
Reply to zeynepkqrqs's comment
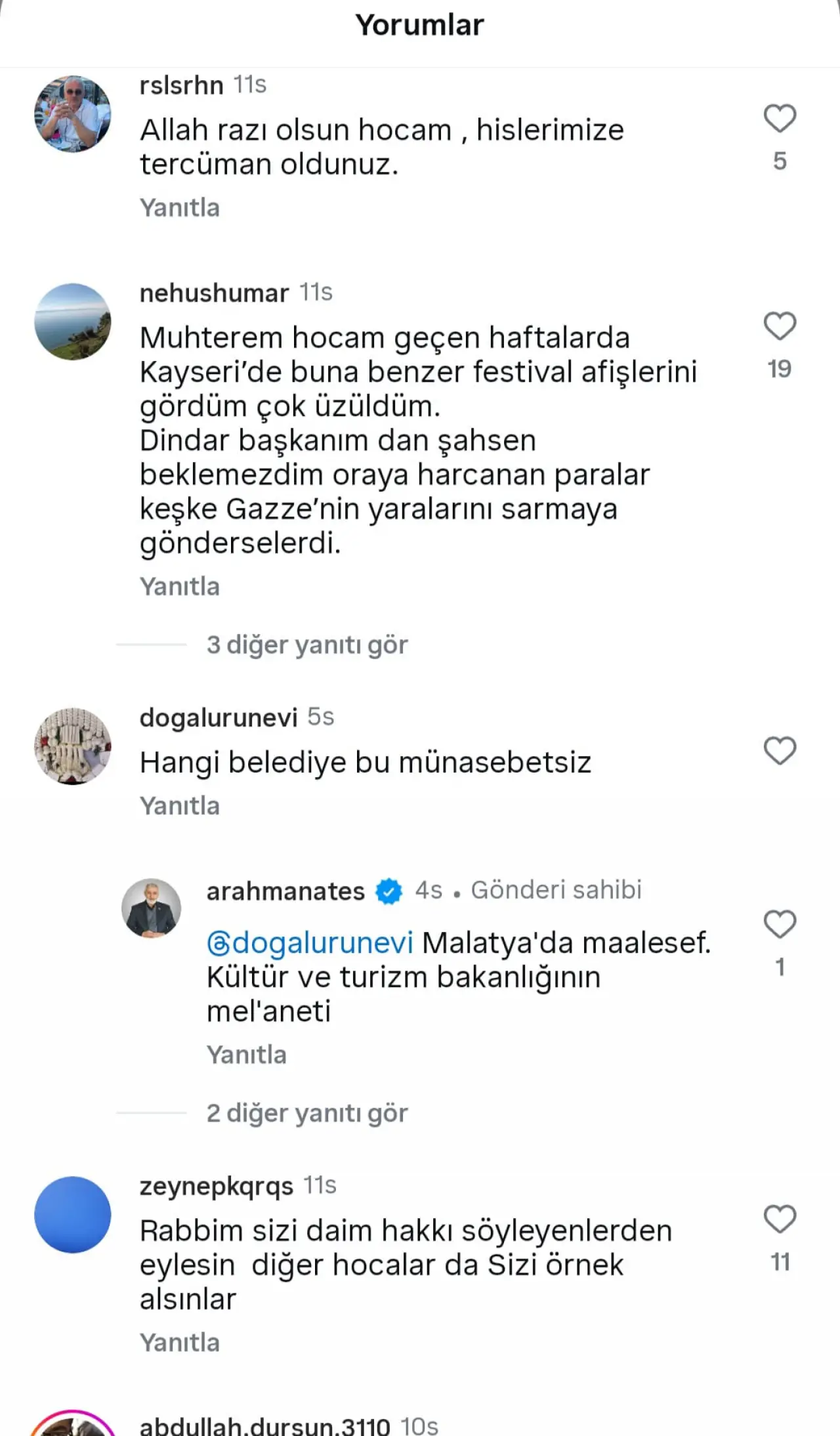(179, 1343)
